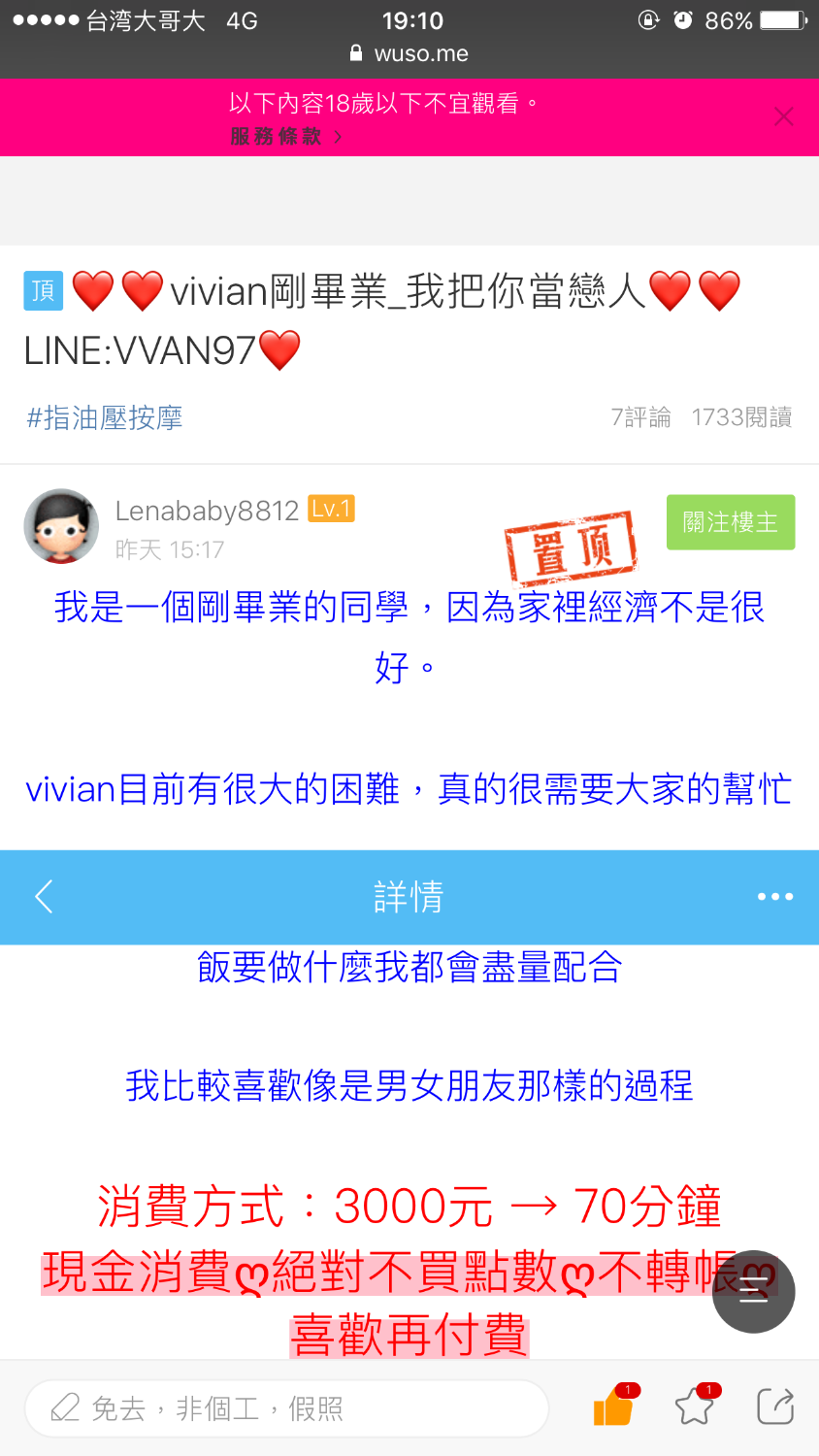This screenshot has width=819, height=1456.
Task: Follow the poster via 關注樓主
Action: click(x=730, y=522)
